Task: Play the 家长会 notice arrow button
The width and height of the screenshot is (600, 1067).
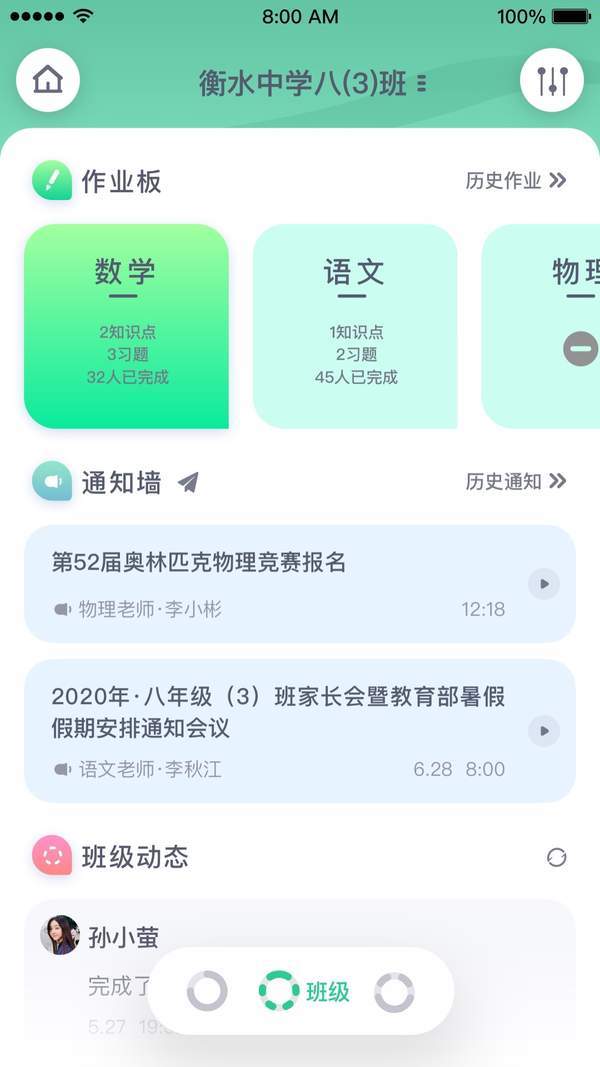Action: [544, 731]
